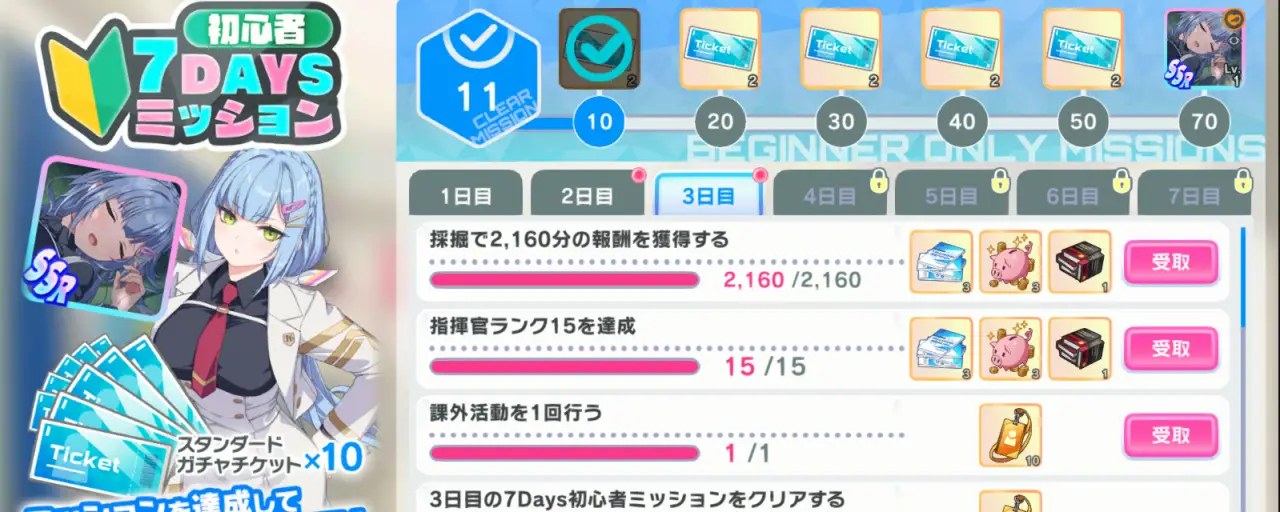
Task: Claim reward for 課外活動を1回行う mission
Action: 1171,436
